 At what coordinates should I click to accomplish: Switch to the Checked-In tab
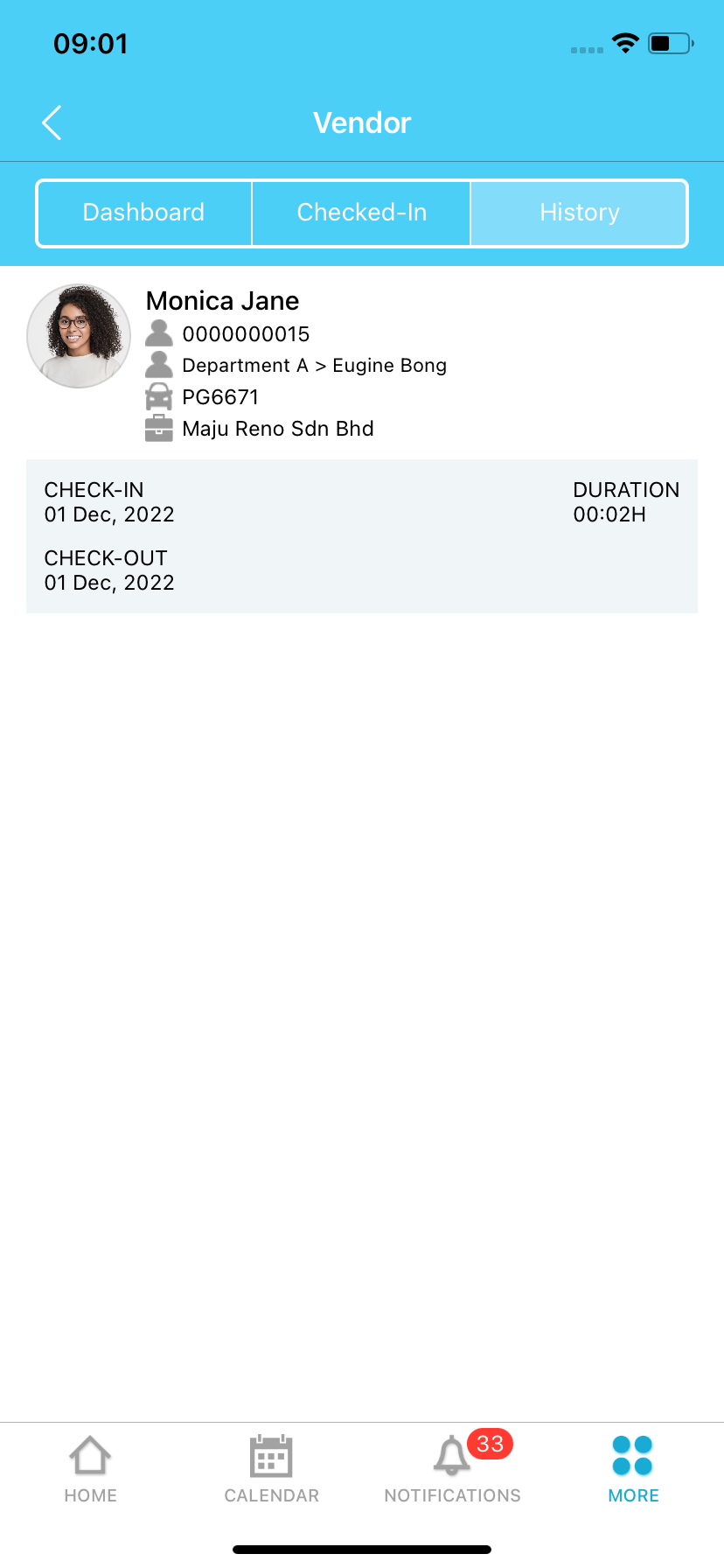361,213
